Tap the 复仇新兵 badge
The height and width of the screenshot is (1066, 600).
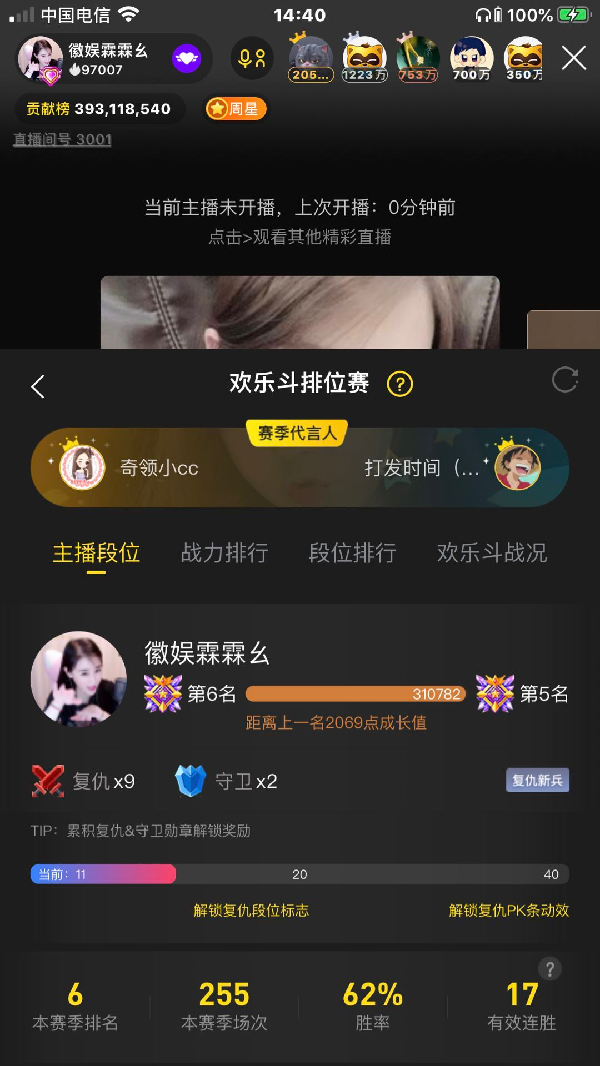pos(537,780)
